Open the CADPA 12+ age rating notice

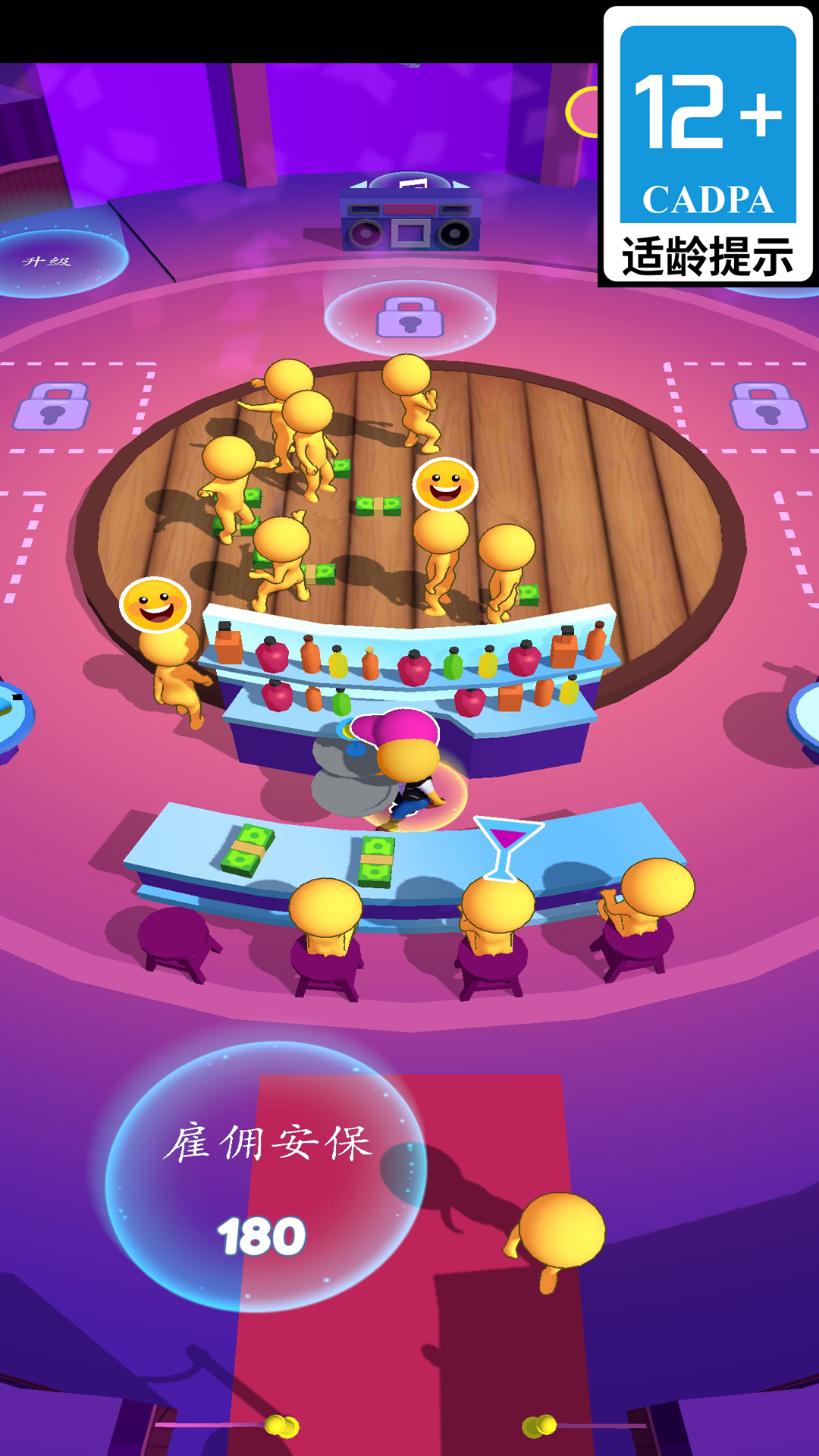(x=708, y=146)
